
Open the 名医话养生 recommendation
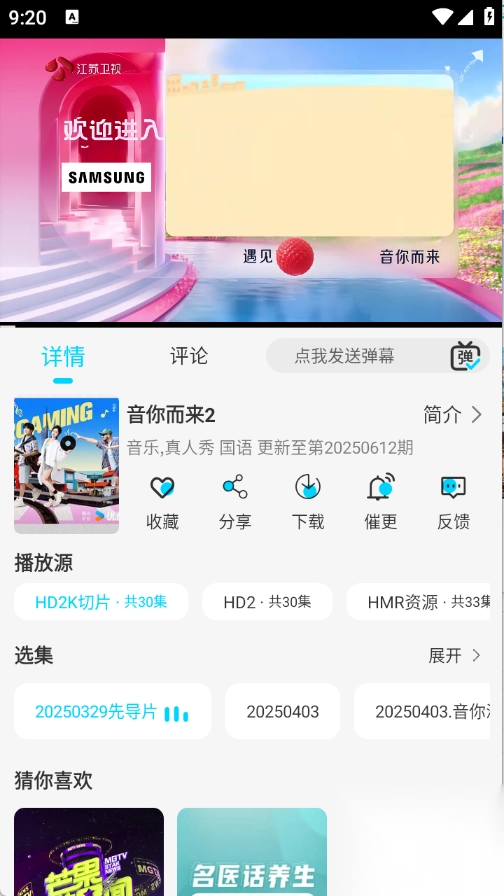coord(252,851)
